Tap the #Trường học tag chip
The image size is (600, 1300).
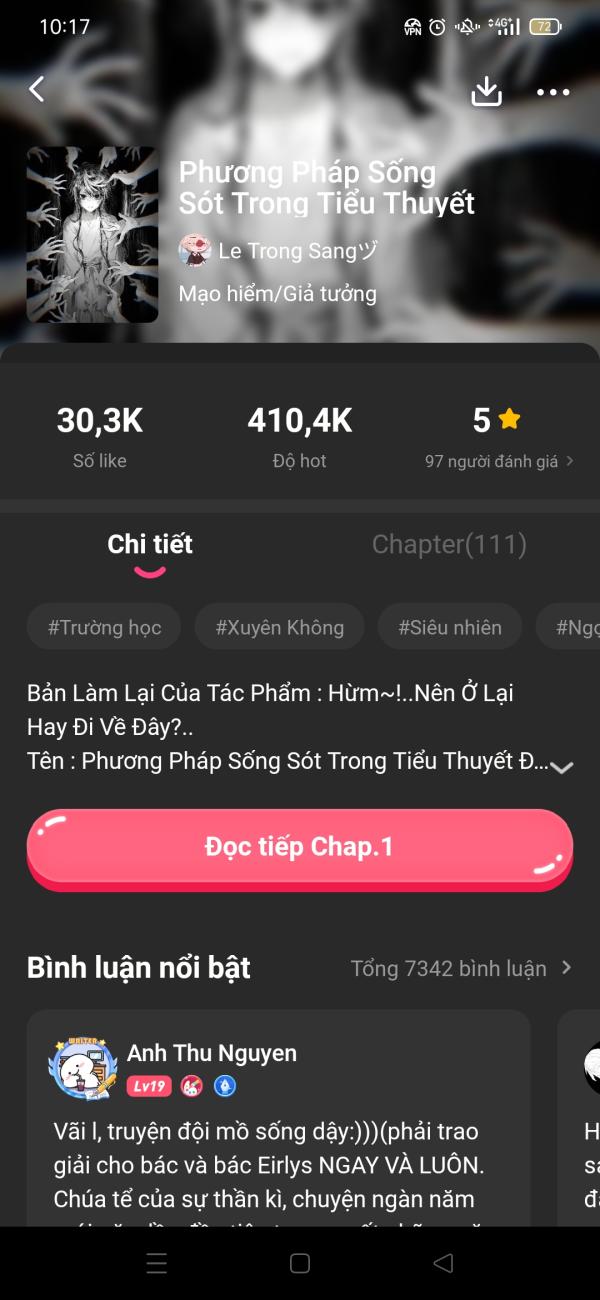point(104,628)
